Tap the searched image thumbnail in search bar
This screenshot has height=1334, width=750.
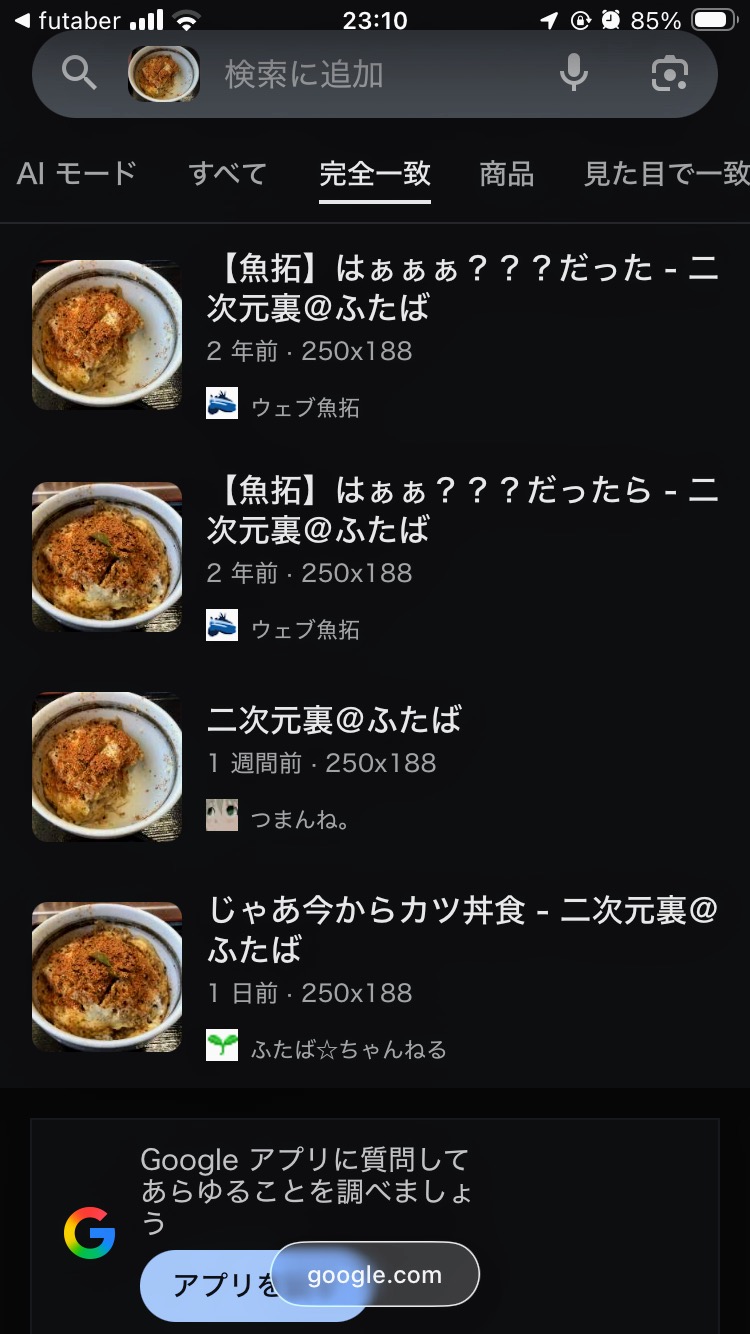164,74
